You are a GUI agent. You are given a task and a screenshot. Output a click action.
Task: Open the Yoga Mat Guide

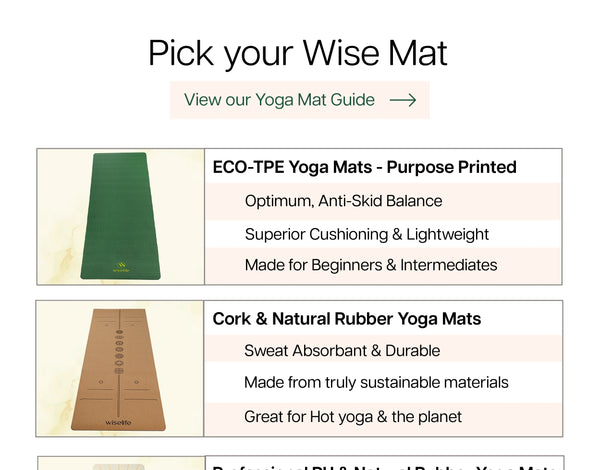pyautogui.click(x=299, y=100)
